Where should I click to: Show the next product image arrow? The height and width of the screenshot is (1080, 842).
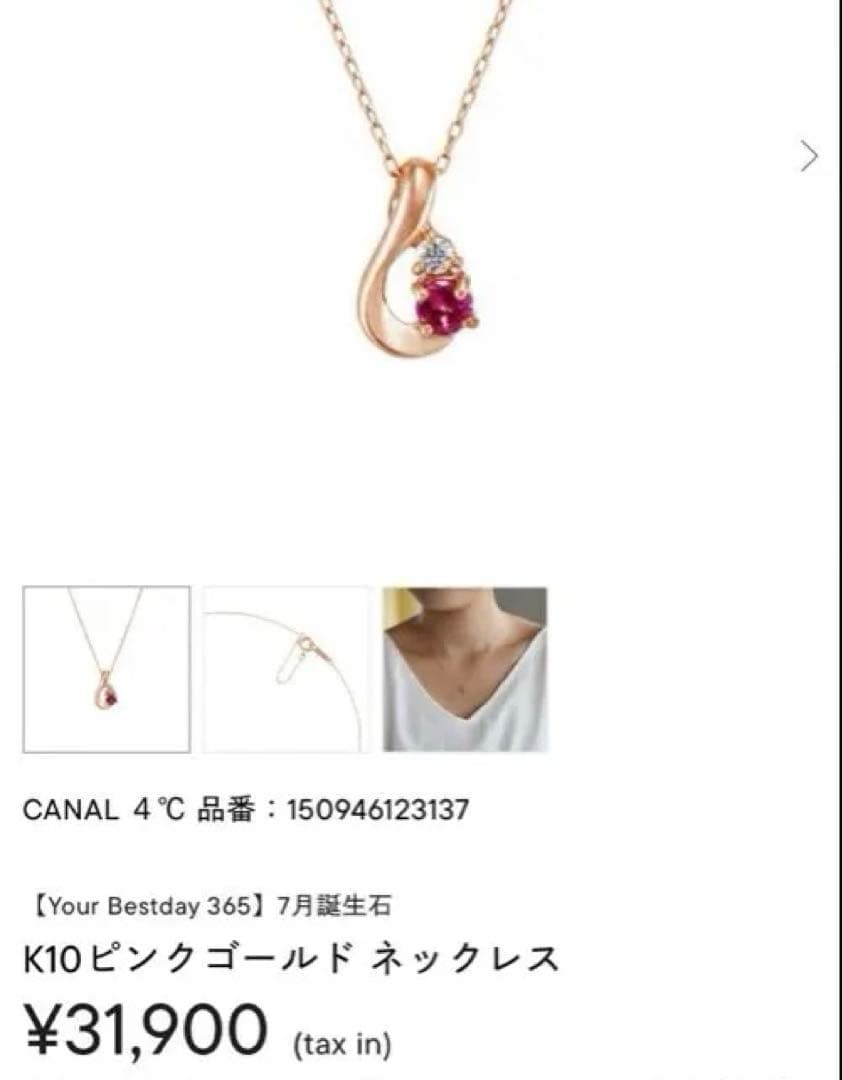coord(810,156)
